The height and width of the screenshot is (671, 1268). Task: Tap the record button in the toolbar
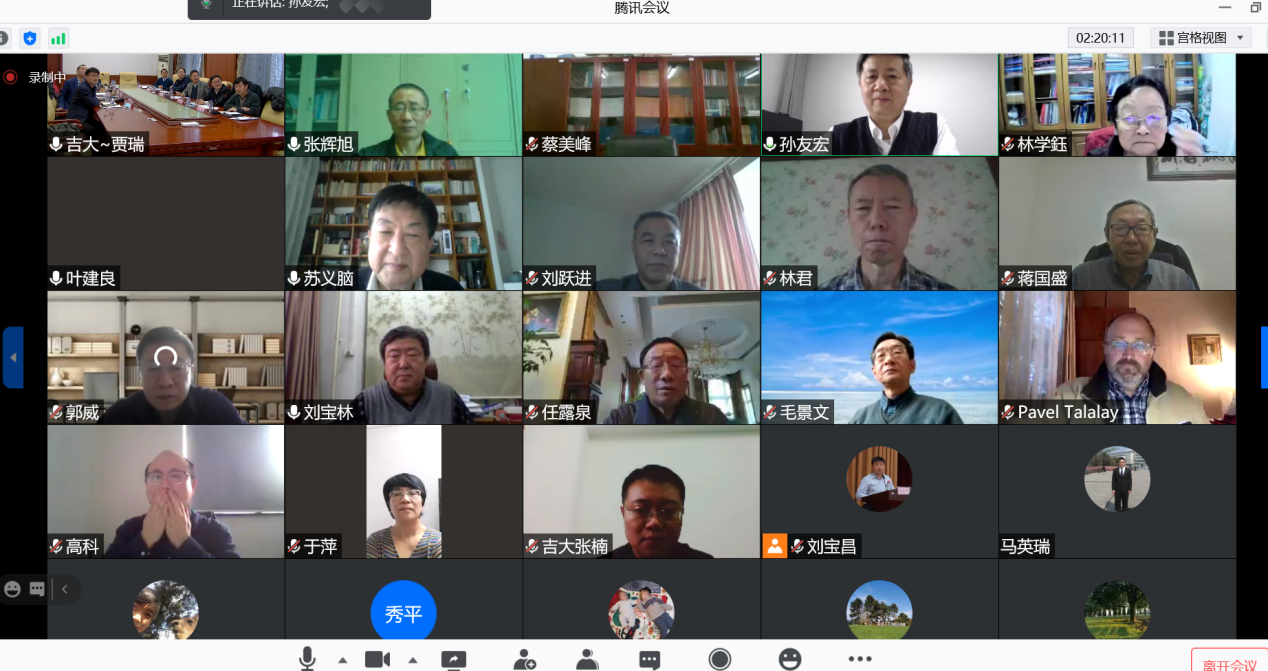[x=719, y=659]
